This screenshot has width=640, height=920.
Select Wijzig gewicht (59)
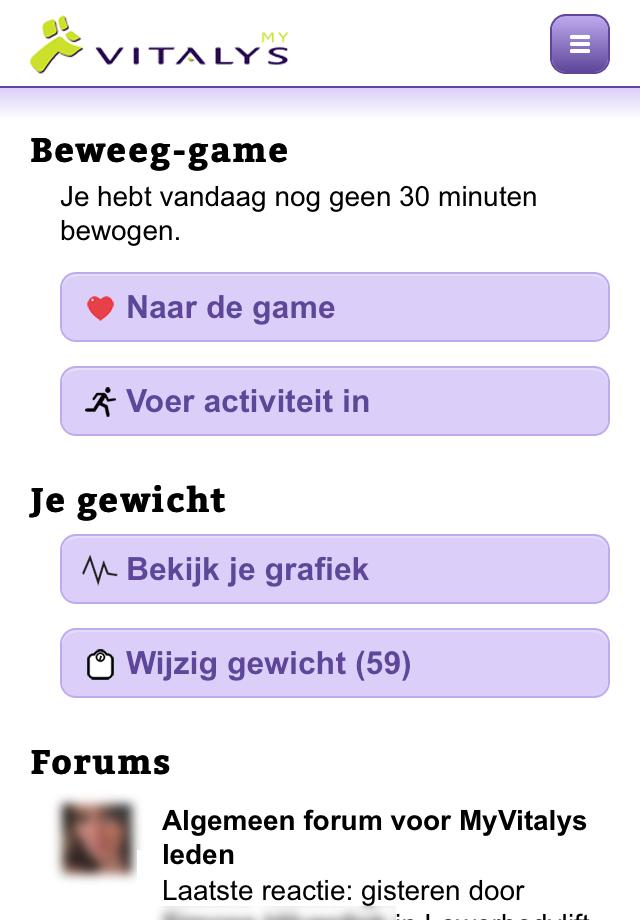tap(334, 663)
